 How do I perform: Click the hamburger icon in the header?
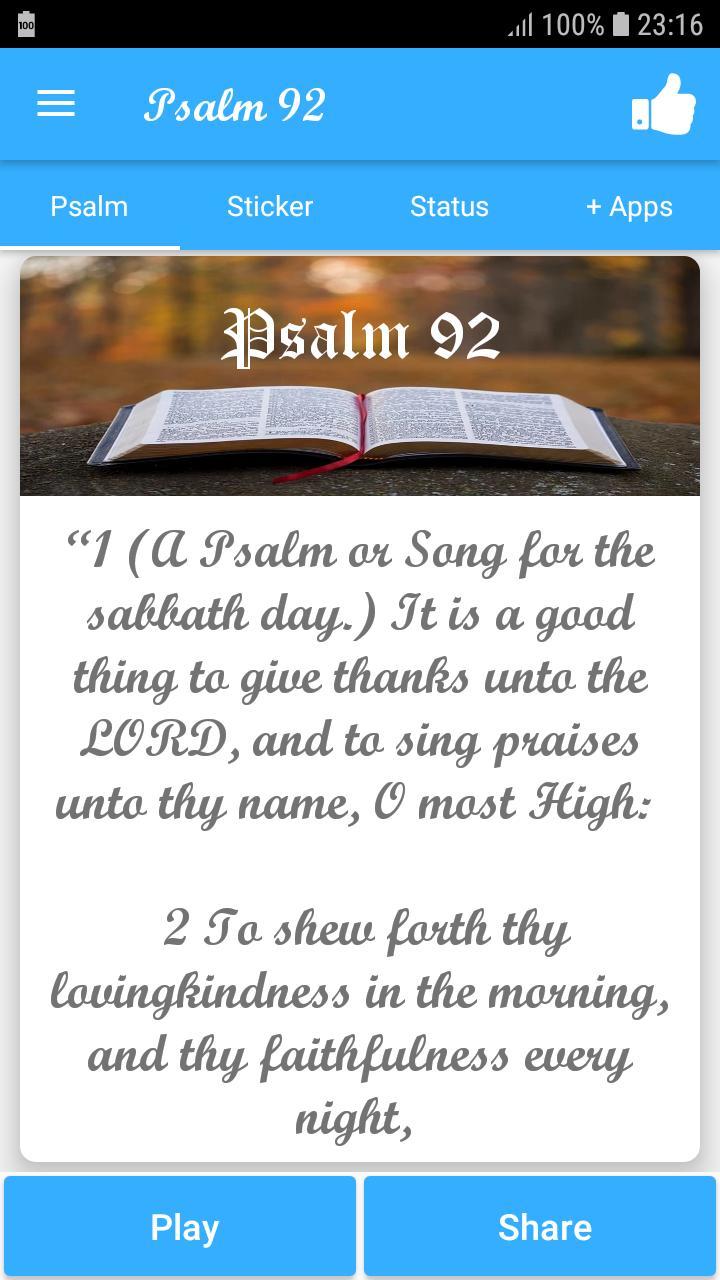55,104
